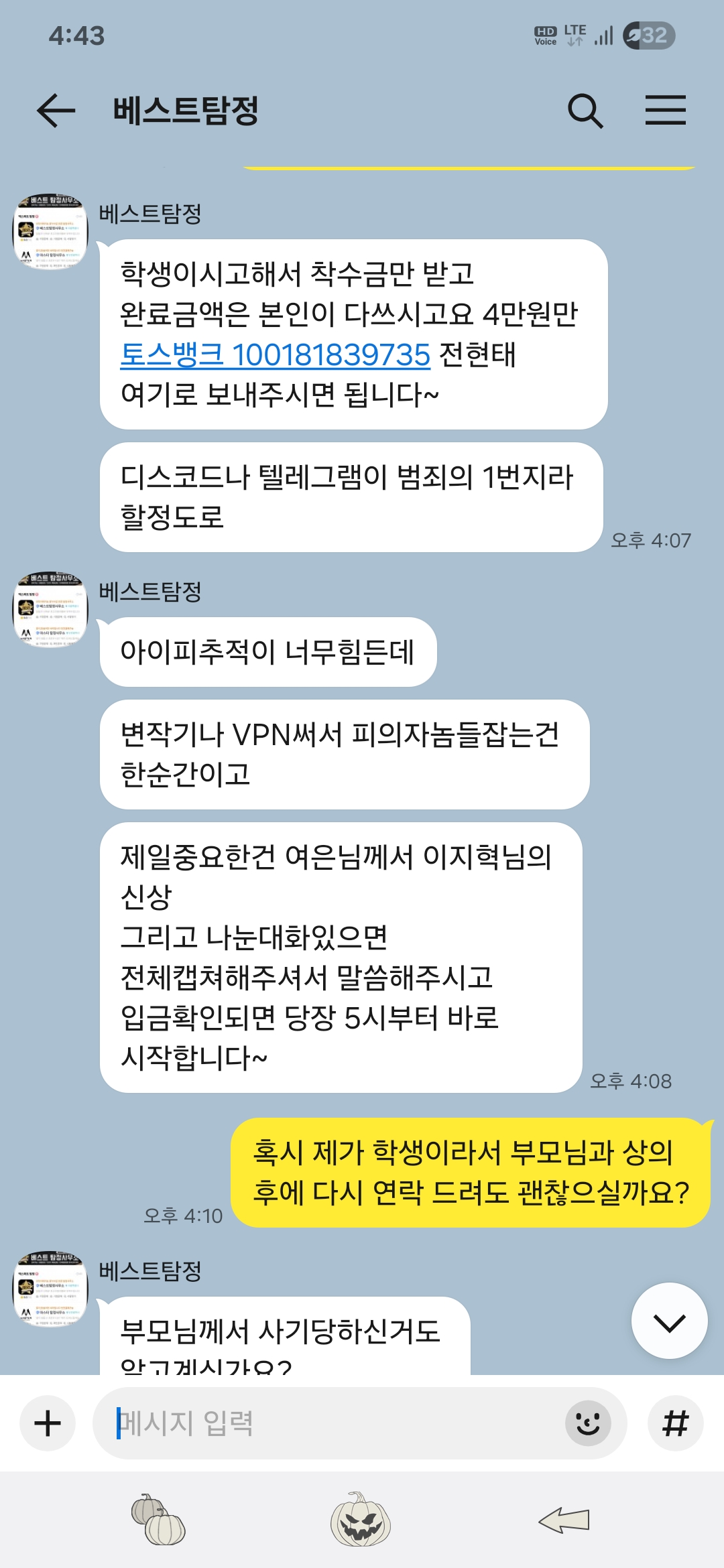Go back from the 베스트탐정 chat
724x1568 pixels.
[56, 111]
